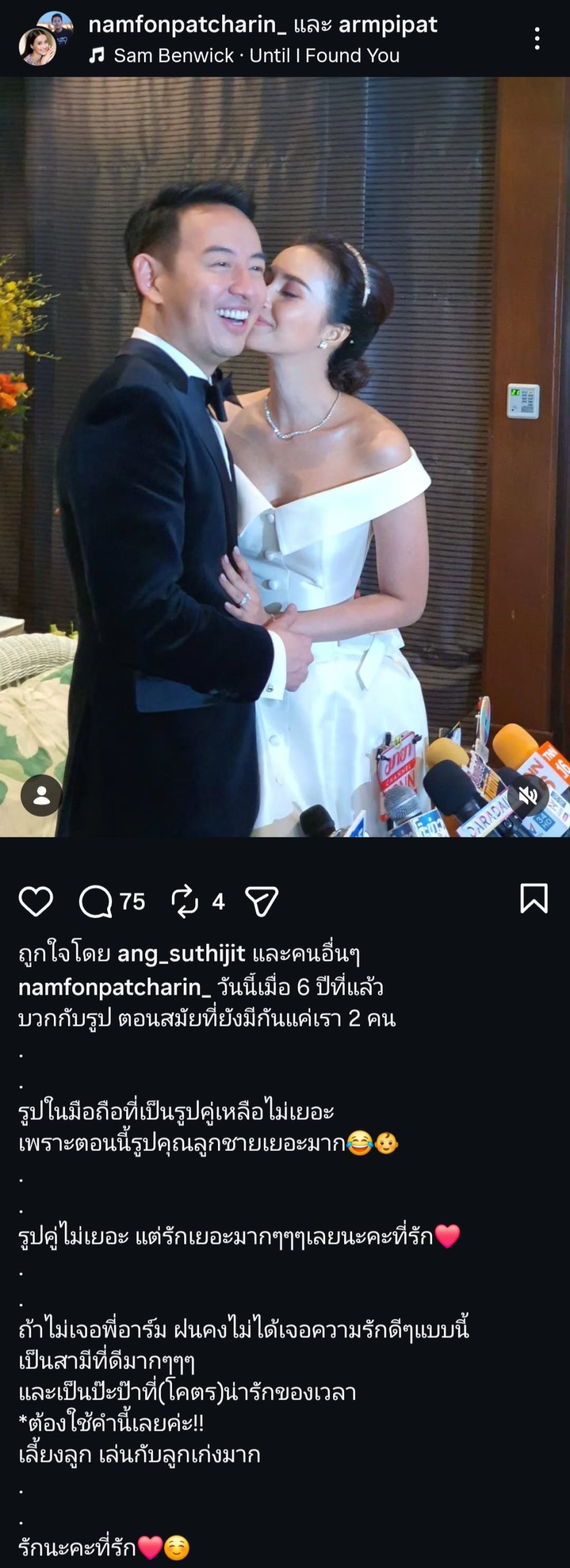Open the post's three-dot overflow menu

pos(536,39)
